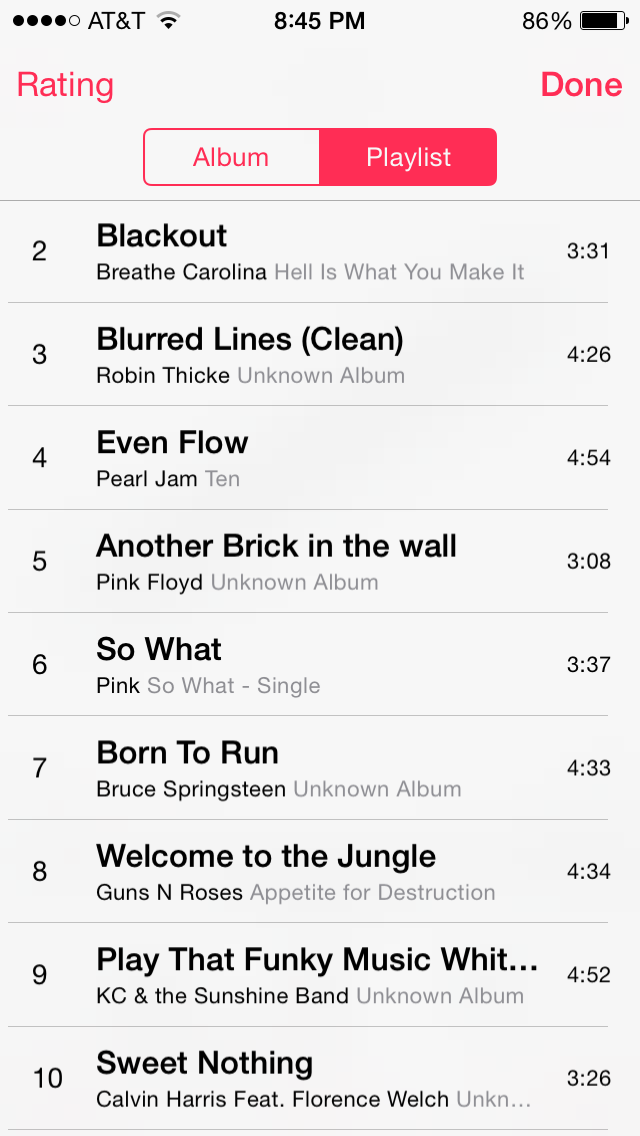Play Blackout by Breathe Carolina
This screenshot has width=640, height=1136.
[310, 251]
